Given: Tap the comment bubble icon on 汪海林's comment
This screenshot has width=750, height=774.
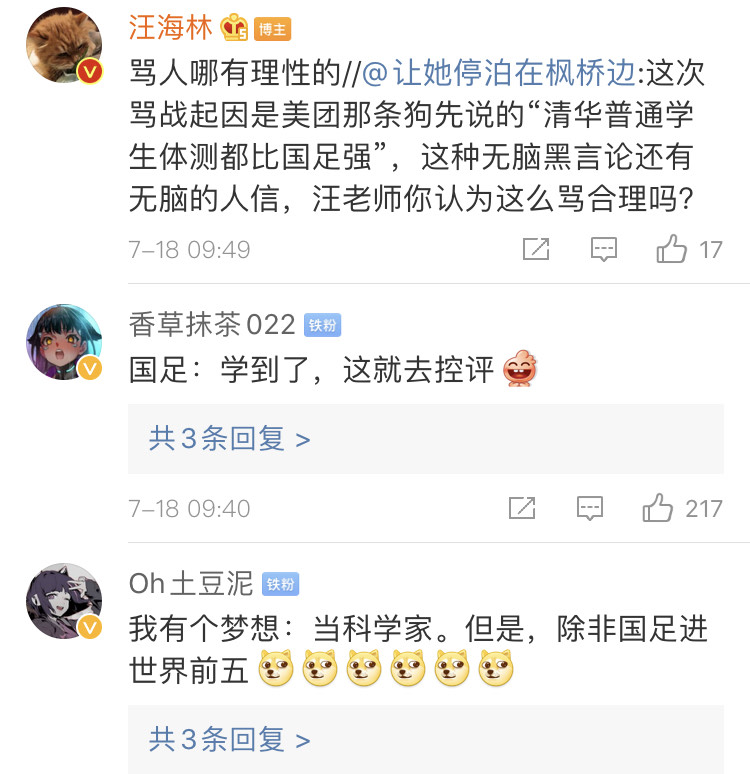Looking at the screenshot, I should click(603, 248).
